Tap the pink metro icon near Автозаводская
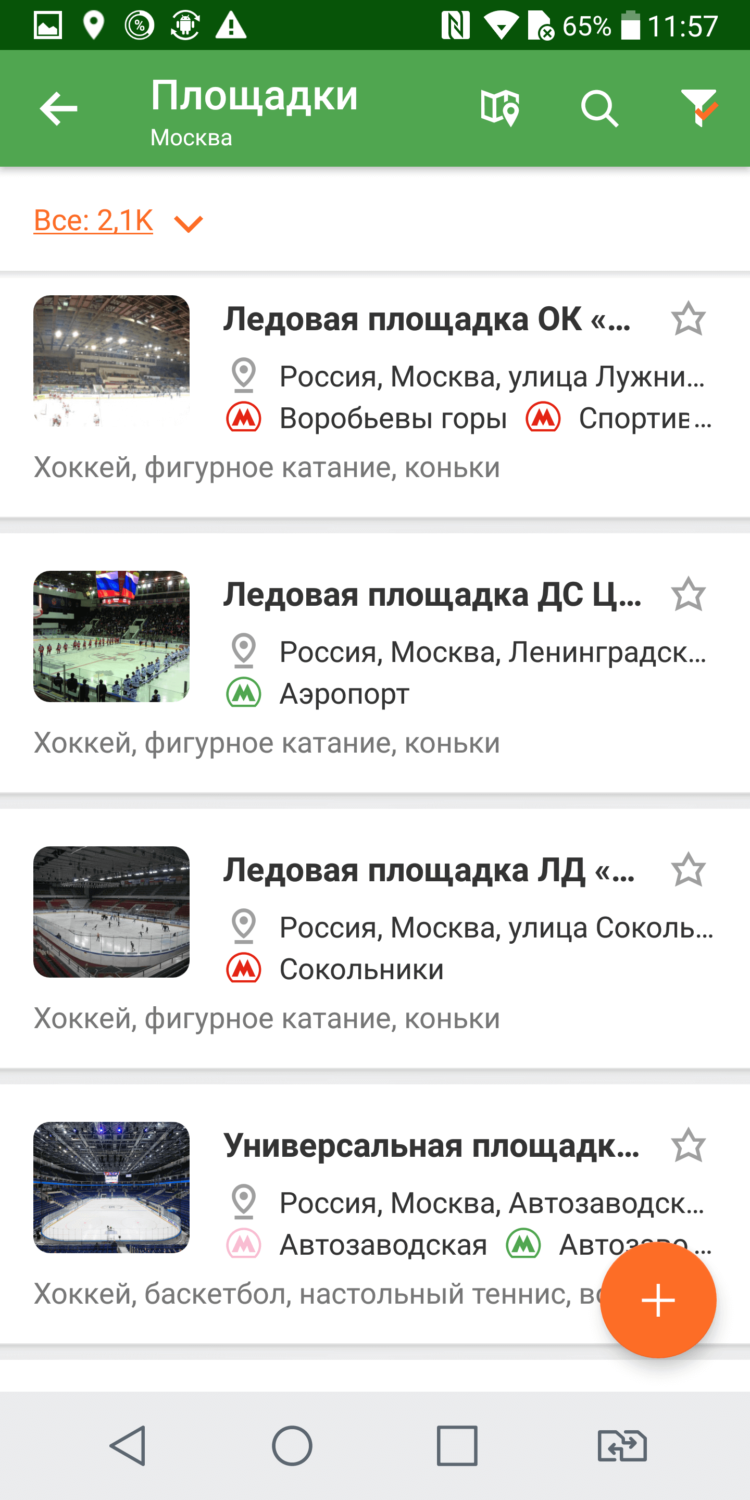 pyautogui.click(x=243, y=1245)
